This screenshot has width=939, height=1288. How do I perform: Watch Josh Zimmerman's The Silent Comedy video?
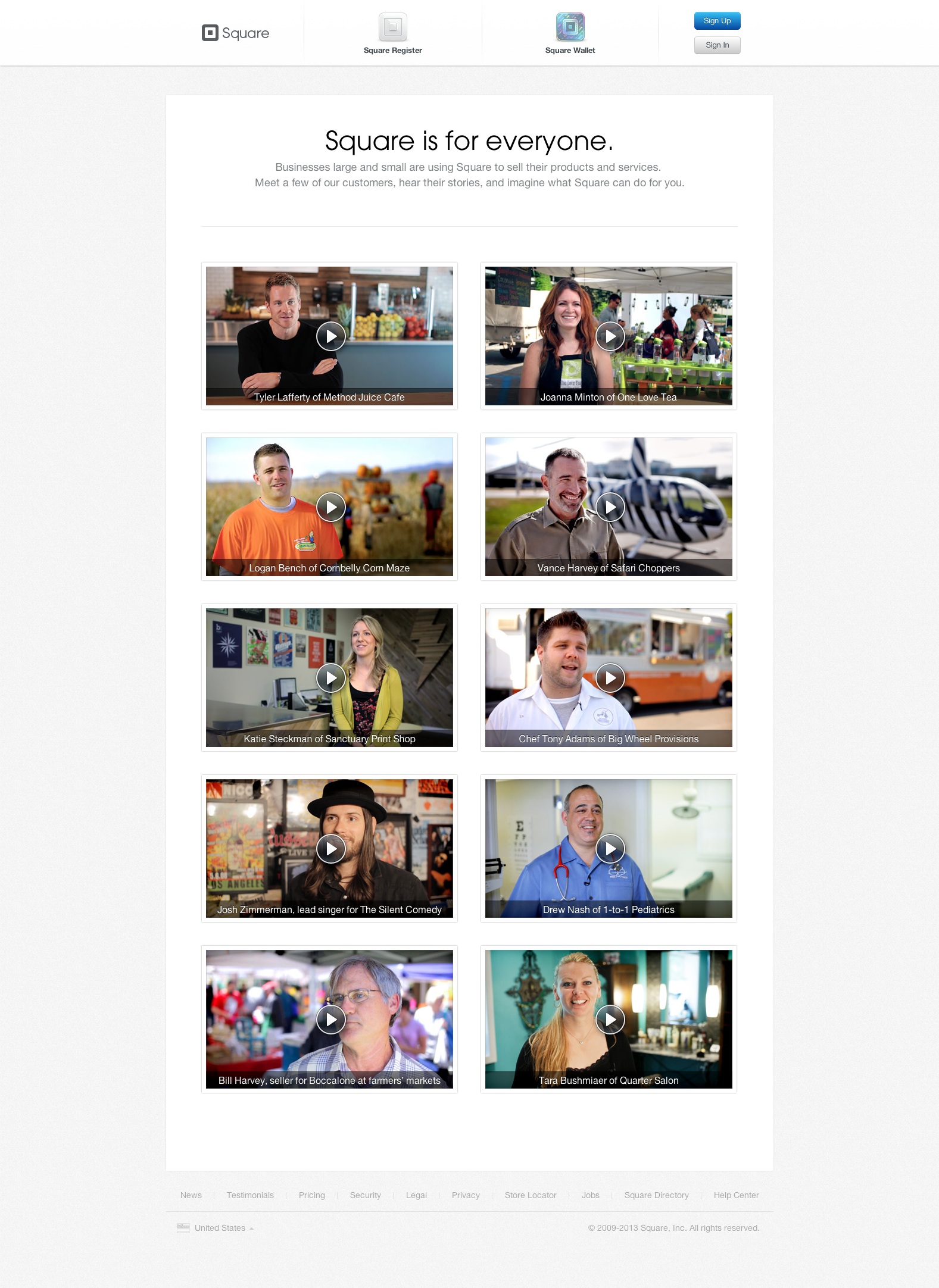(330, 849)
